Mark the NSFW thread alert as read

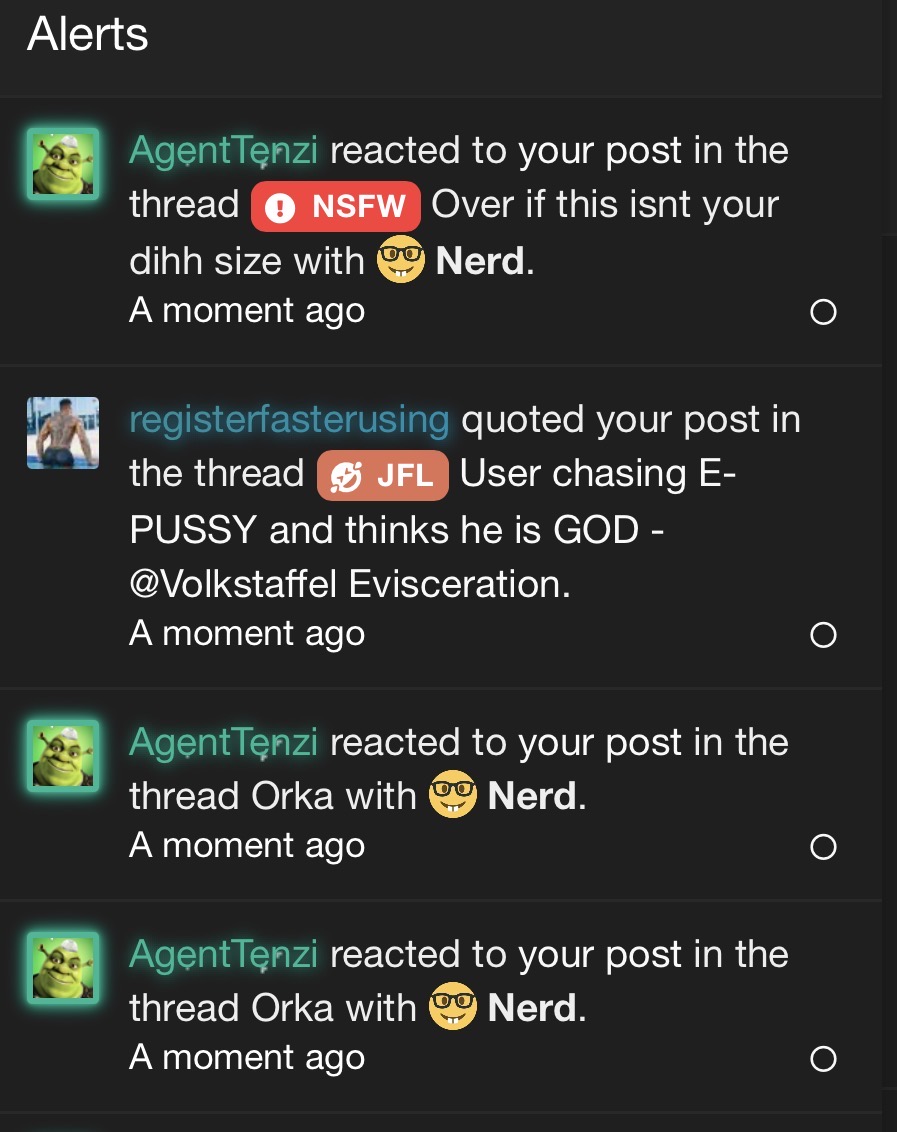tap(823, 313)
